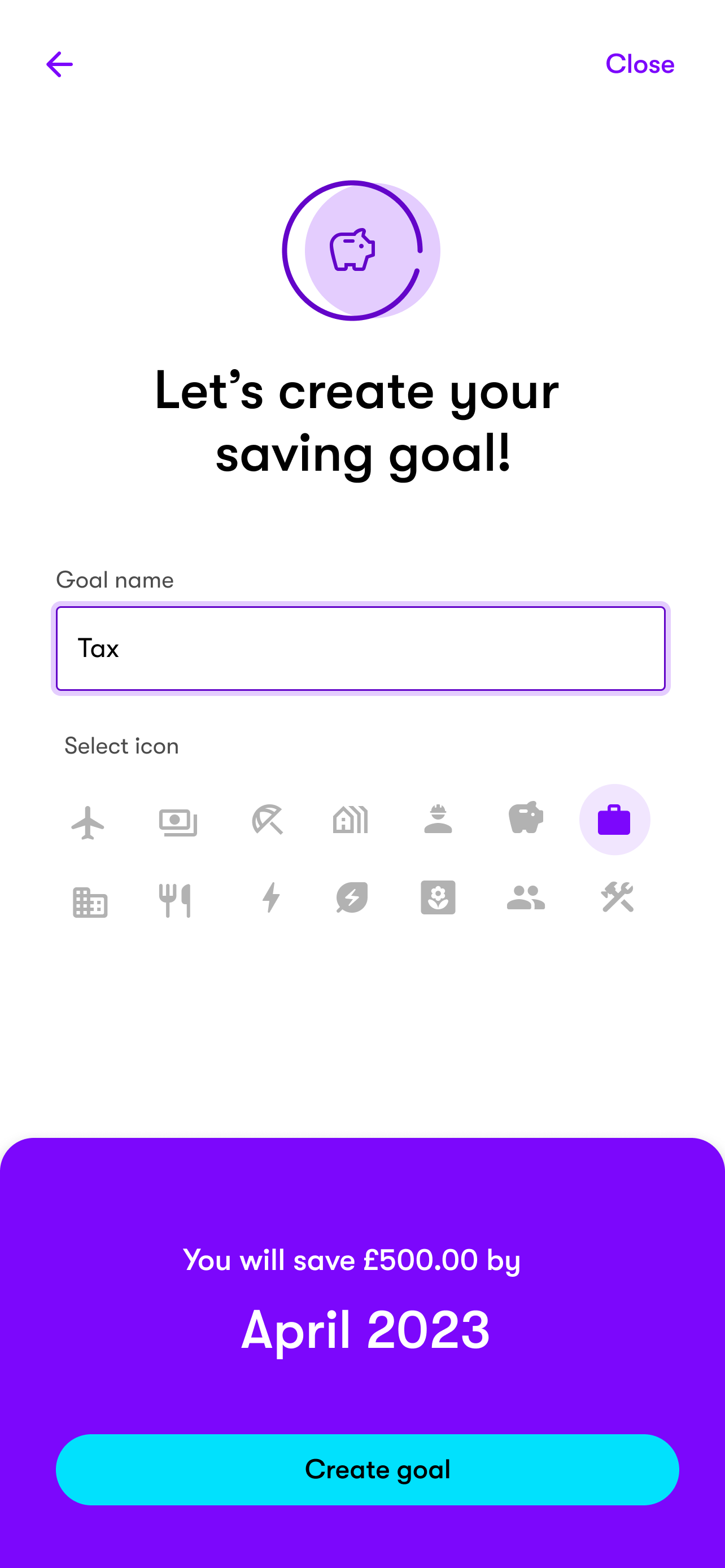Screen dimensions: 725x1568
Task: Pick the piggy bank icon
Action: (x=526, y=817)
